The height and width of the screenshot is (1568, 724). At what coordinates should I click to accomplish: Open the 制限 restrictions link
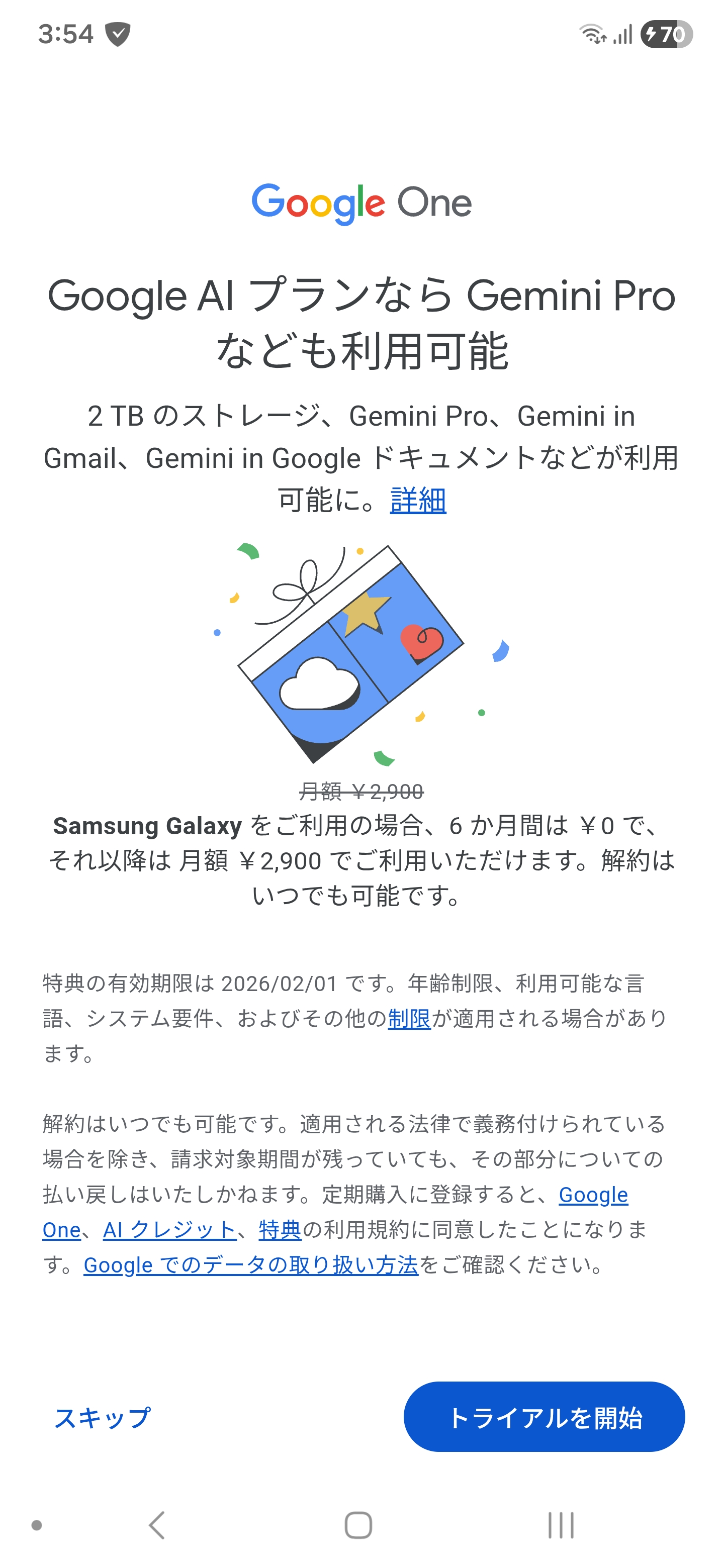(409, 1018)
